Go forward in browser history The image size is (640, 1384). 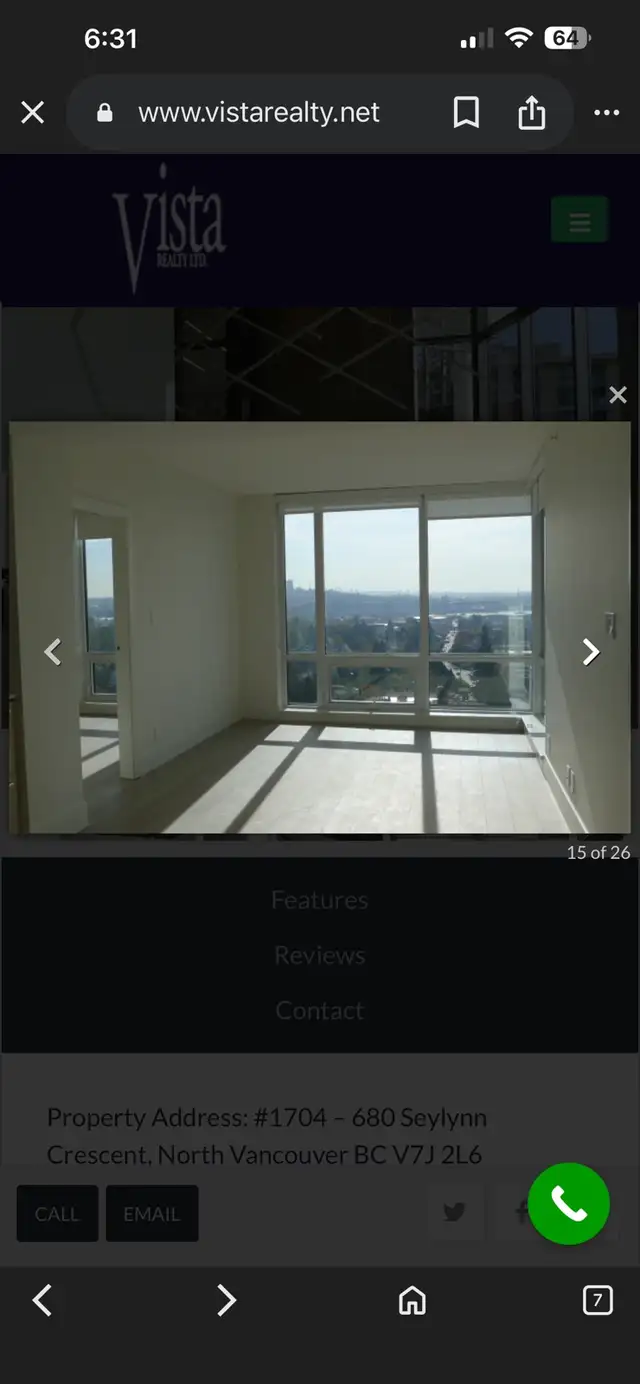tap(226, 1300)
